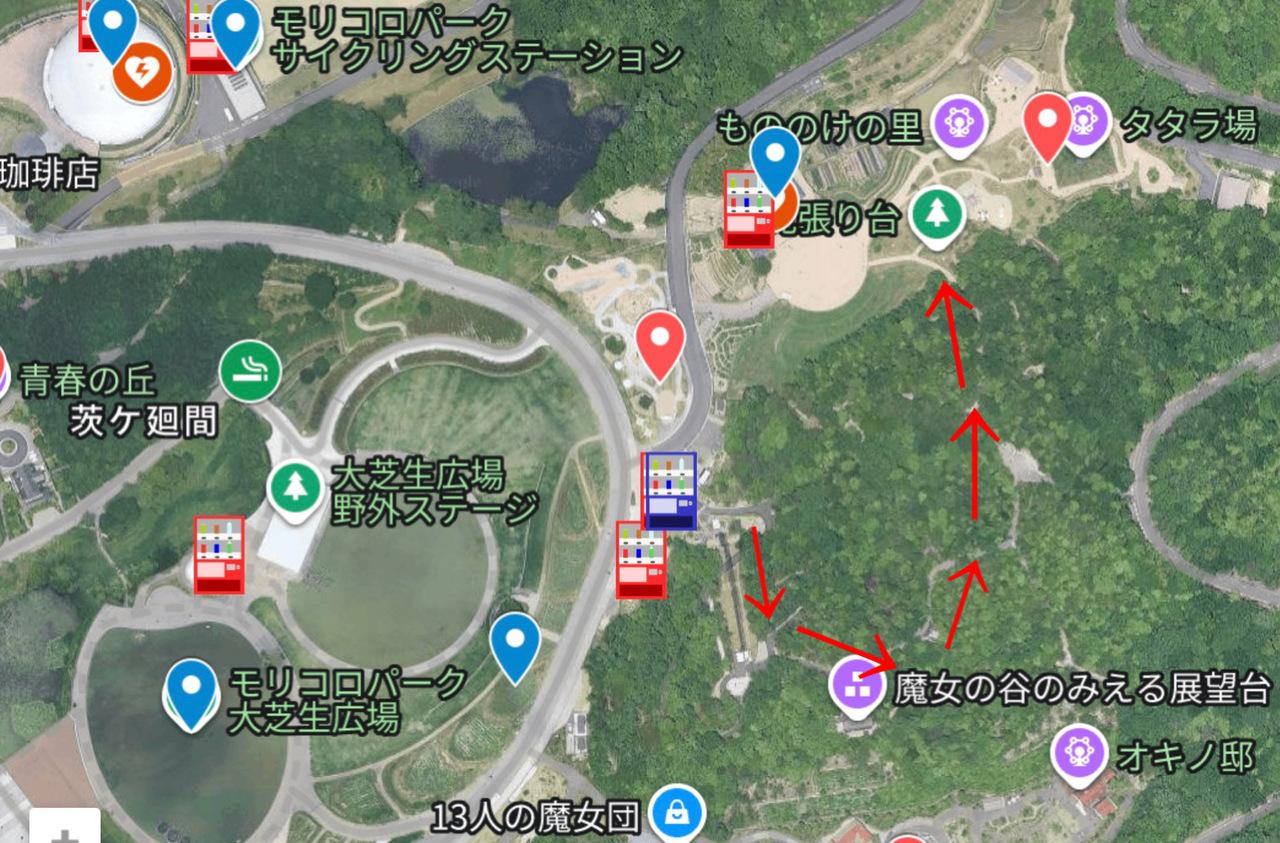Select the もののけの里 purple marker

[959, 125]
